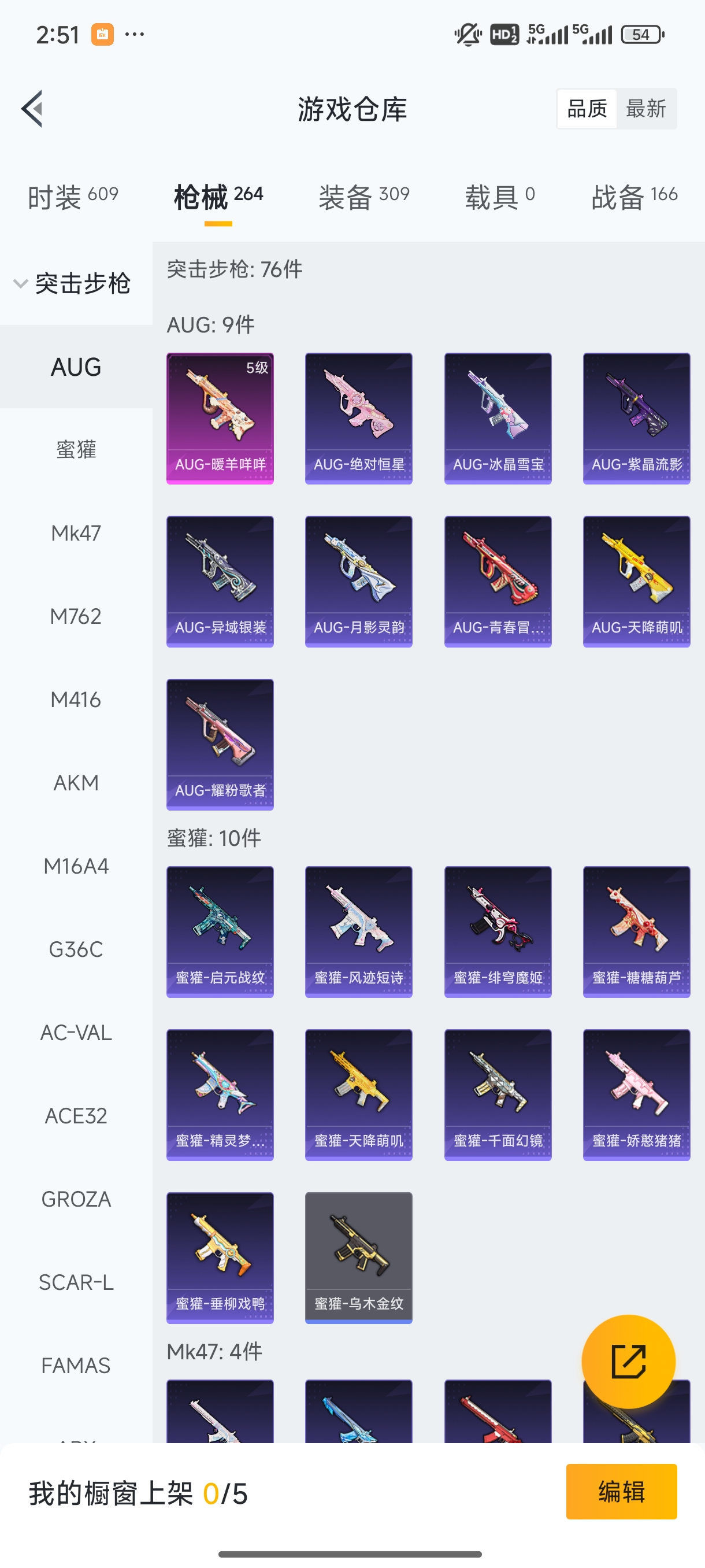
Task: Select M416 in the weapon list
Action: pos(76,700)
